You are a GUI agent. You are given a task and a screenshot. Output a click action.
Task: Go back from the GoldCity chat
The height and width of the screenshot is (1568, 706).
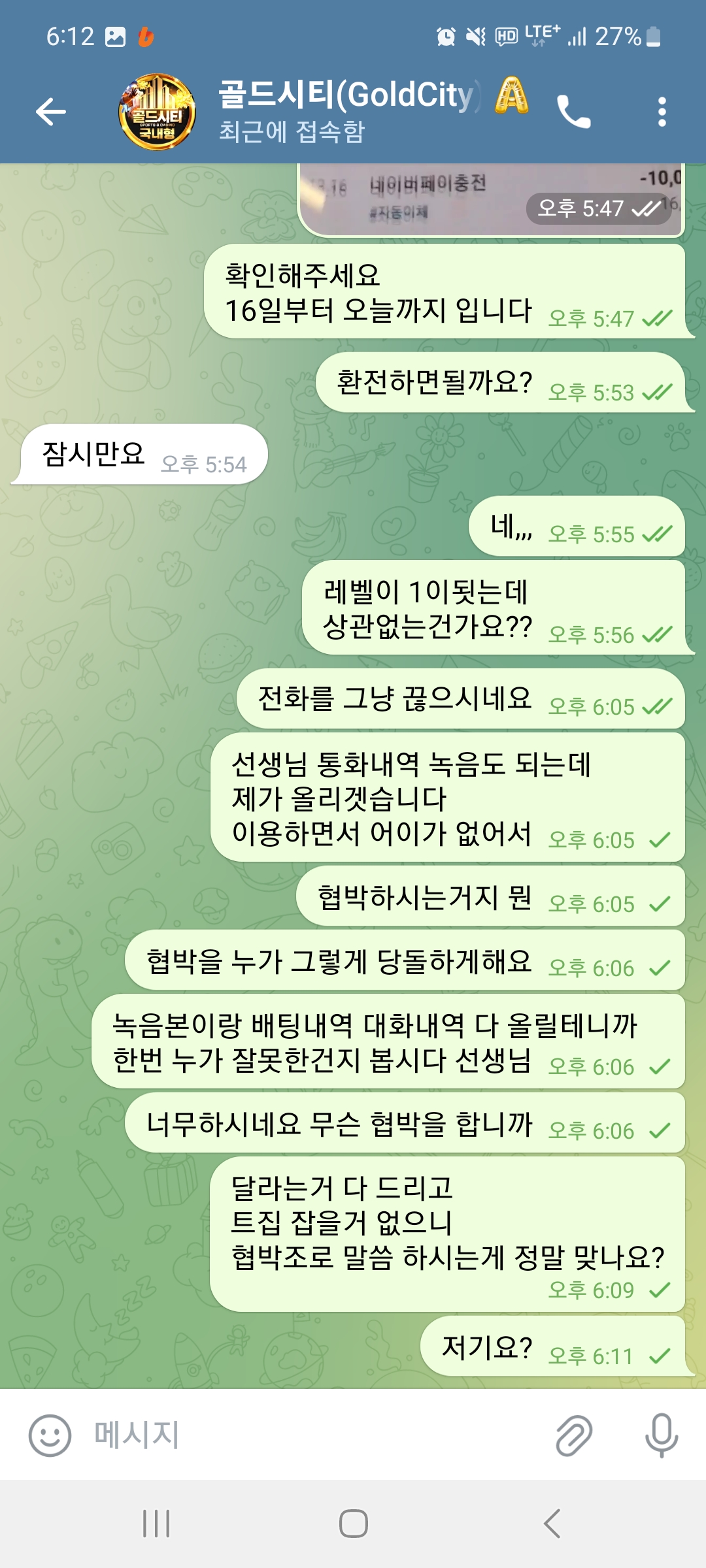51,112
